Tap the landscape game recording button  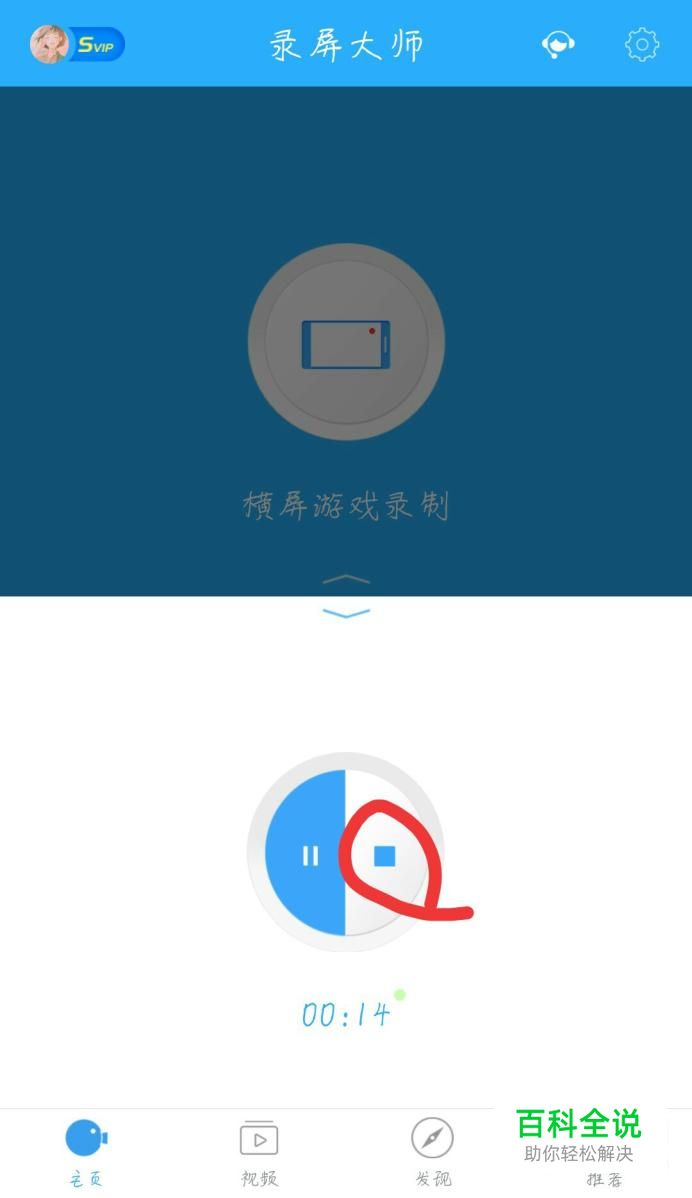click(346, 342)
